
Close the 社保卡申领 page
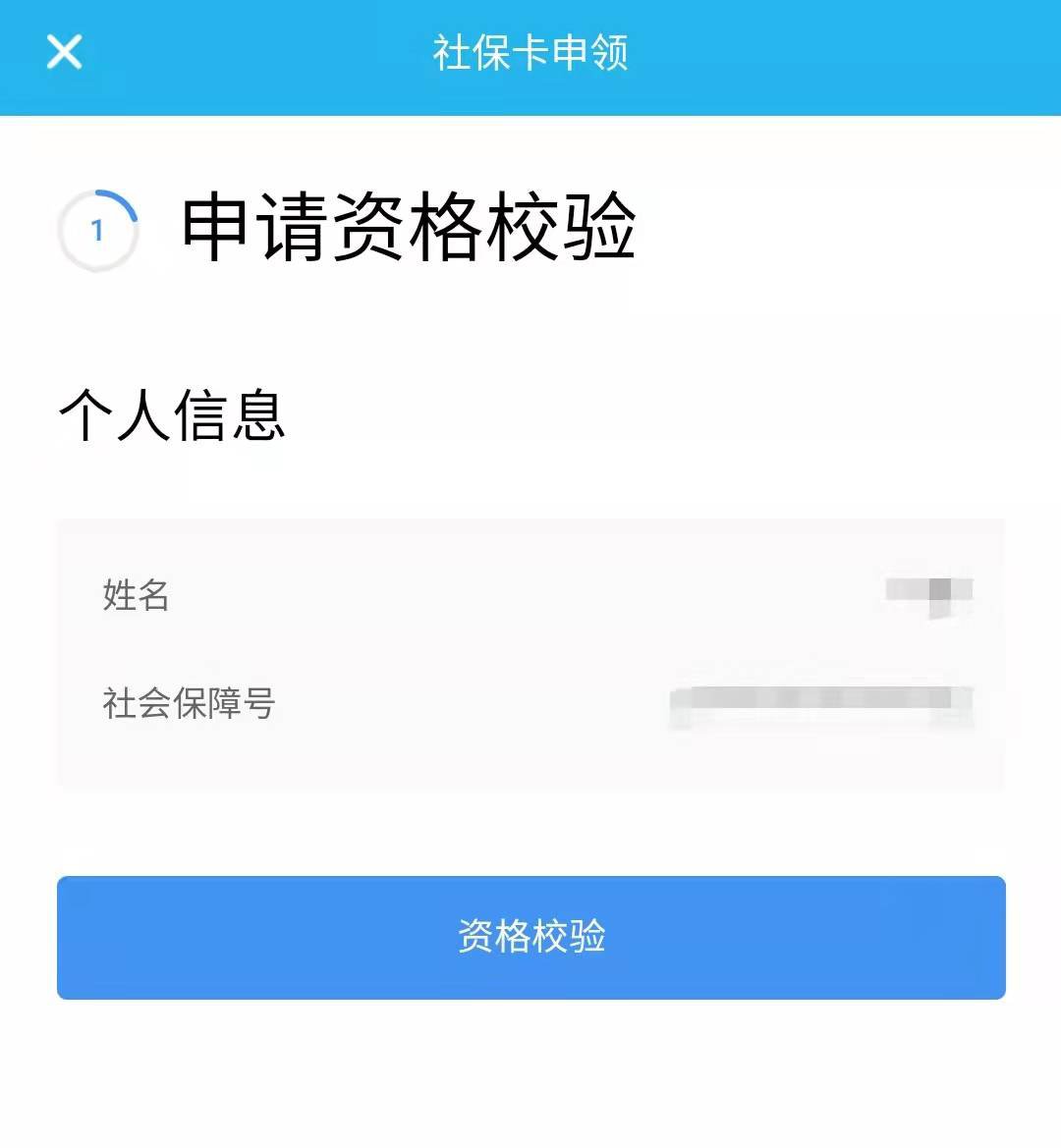point(64,52)
